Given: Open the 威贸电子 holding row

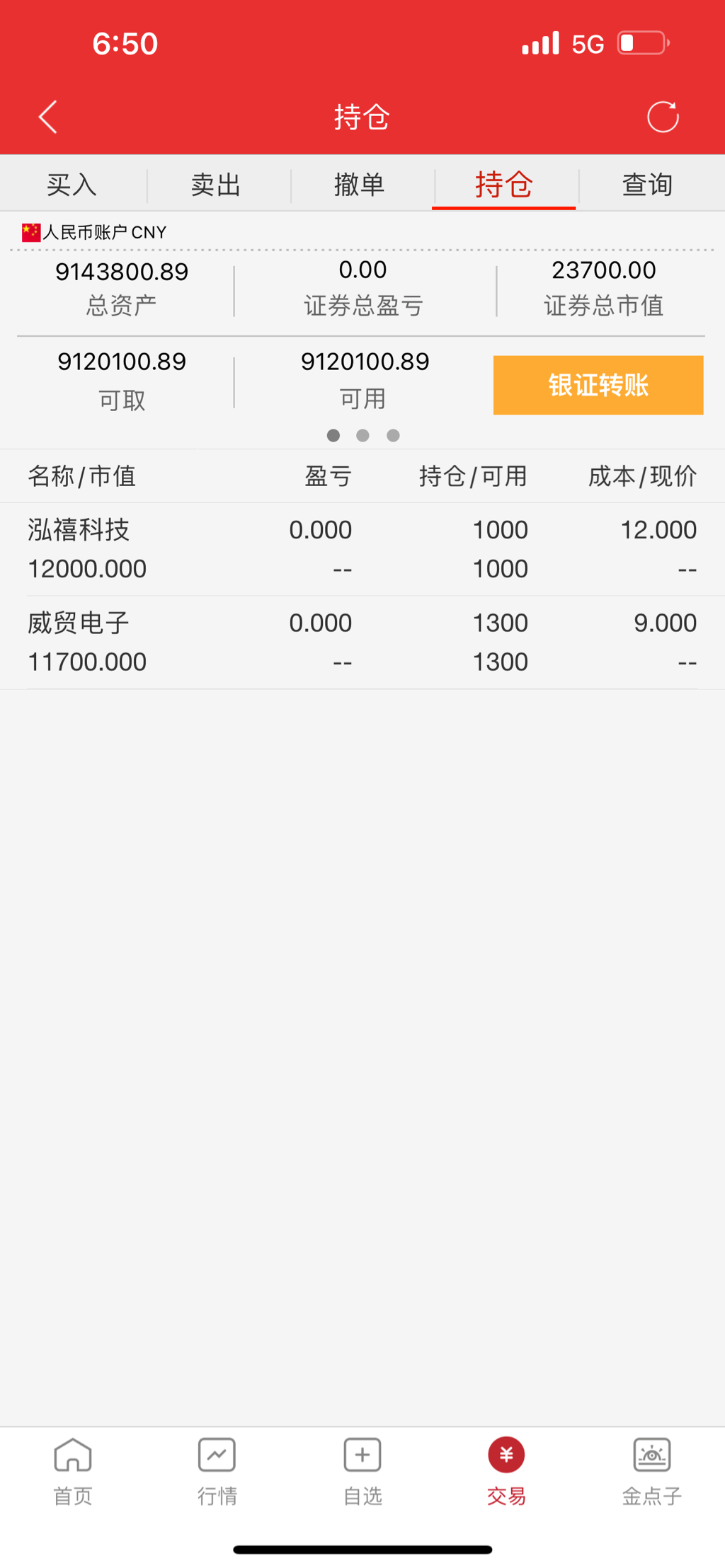Looking at the screenshot, I should [362, 642].
